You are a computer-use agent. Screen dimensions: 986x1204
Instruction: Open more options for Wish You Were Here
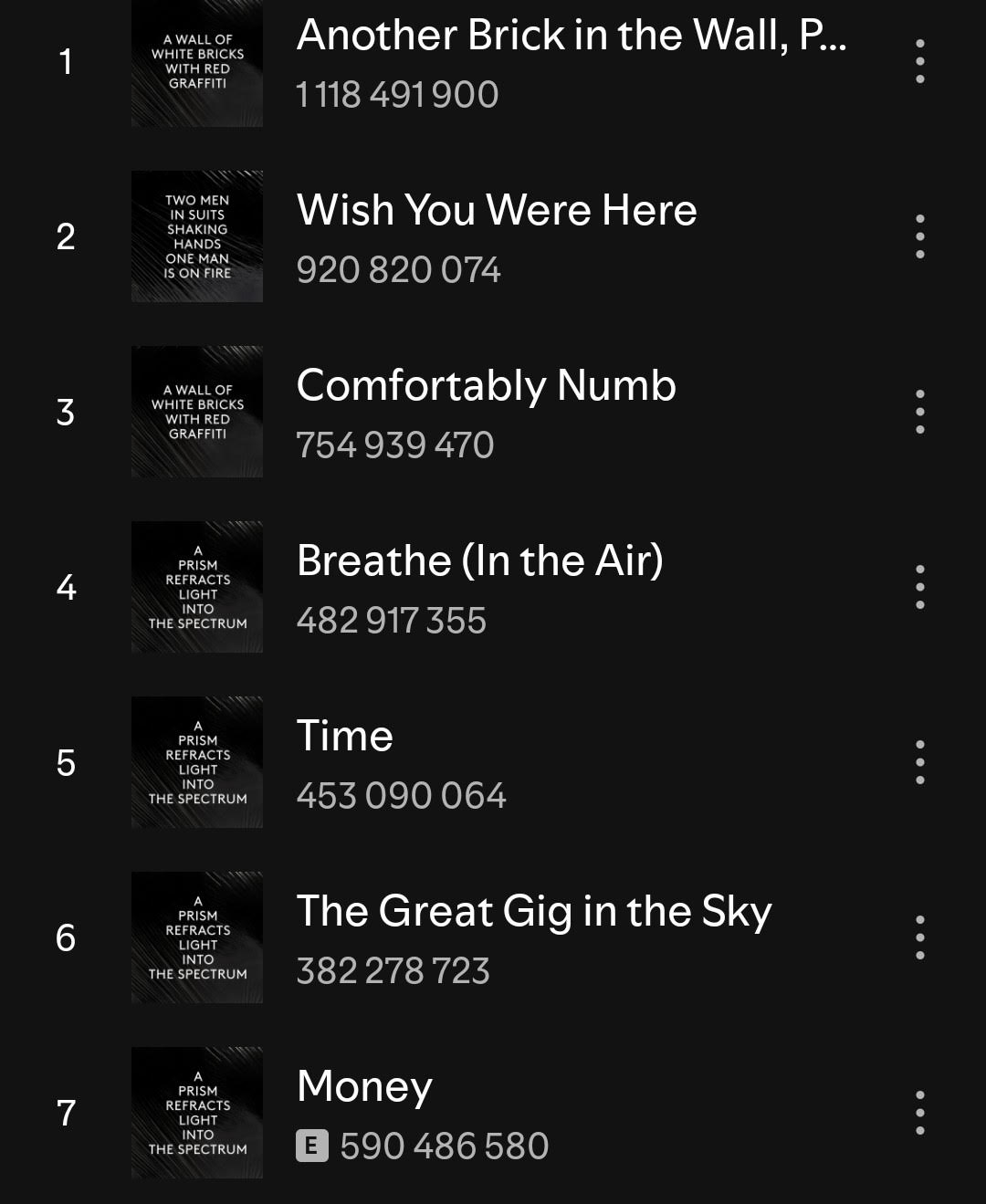coord(919,236)
